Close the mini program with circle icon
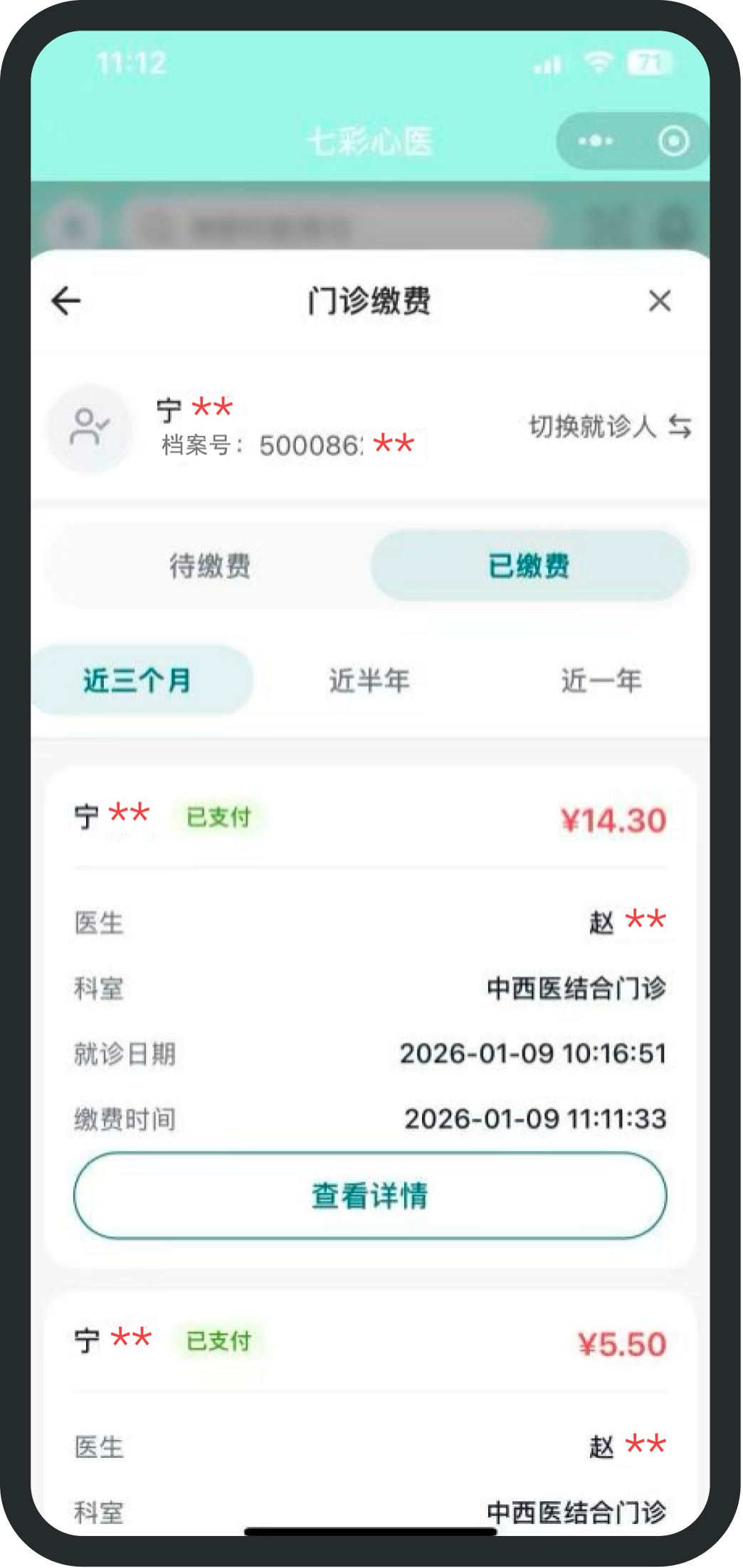Image resolution: width=743 pixels, height=1568 pixels. pos(673,141)
